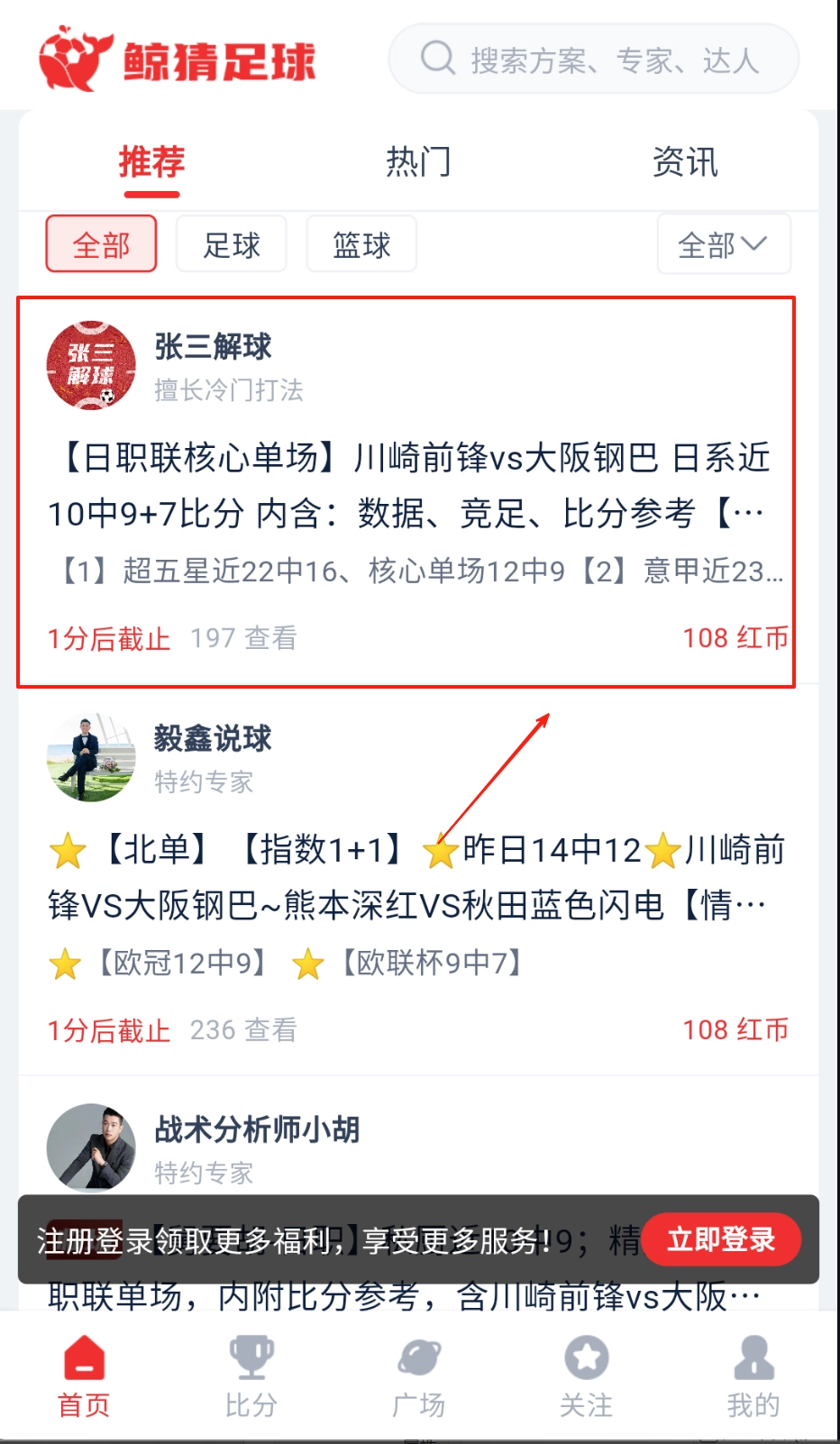Open 张三解球's 日职联核心单场 post

pos(407,487)
